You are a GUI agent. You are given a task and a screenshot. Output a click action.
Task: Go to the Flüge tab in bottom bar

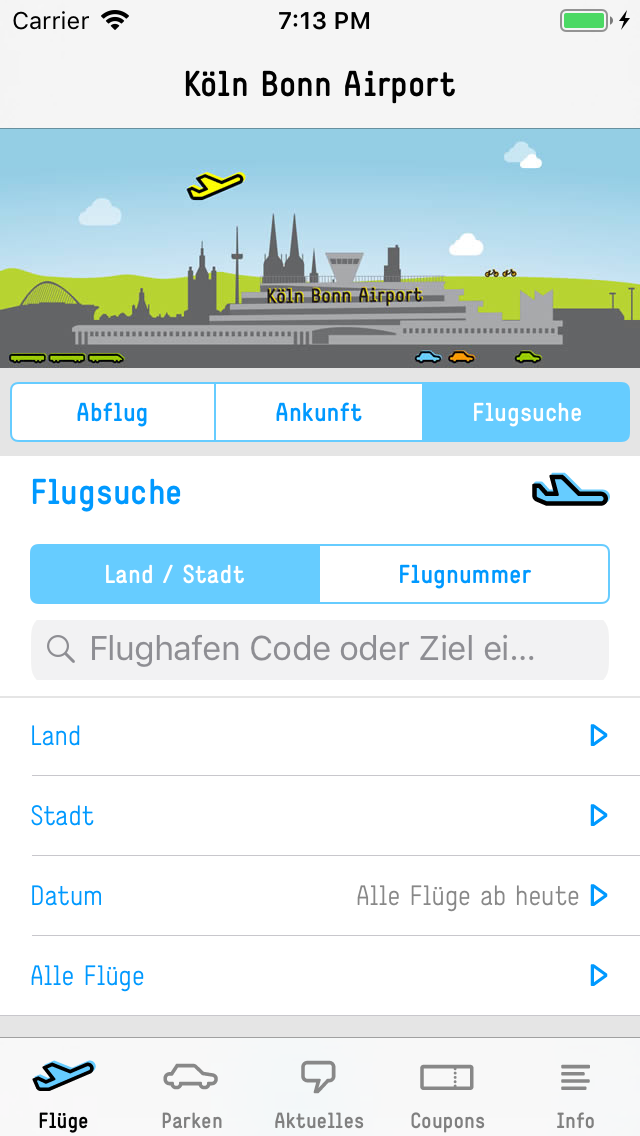click(x=63, y=1093)
